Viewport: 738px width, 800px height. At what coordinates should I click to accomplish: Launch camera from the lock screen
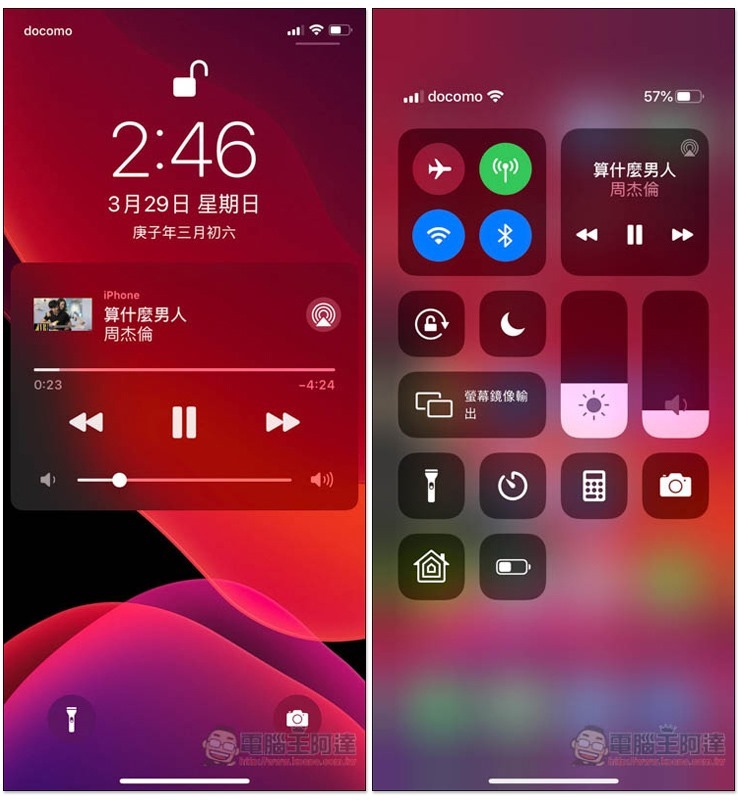297,719
